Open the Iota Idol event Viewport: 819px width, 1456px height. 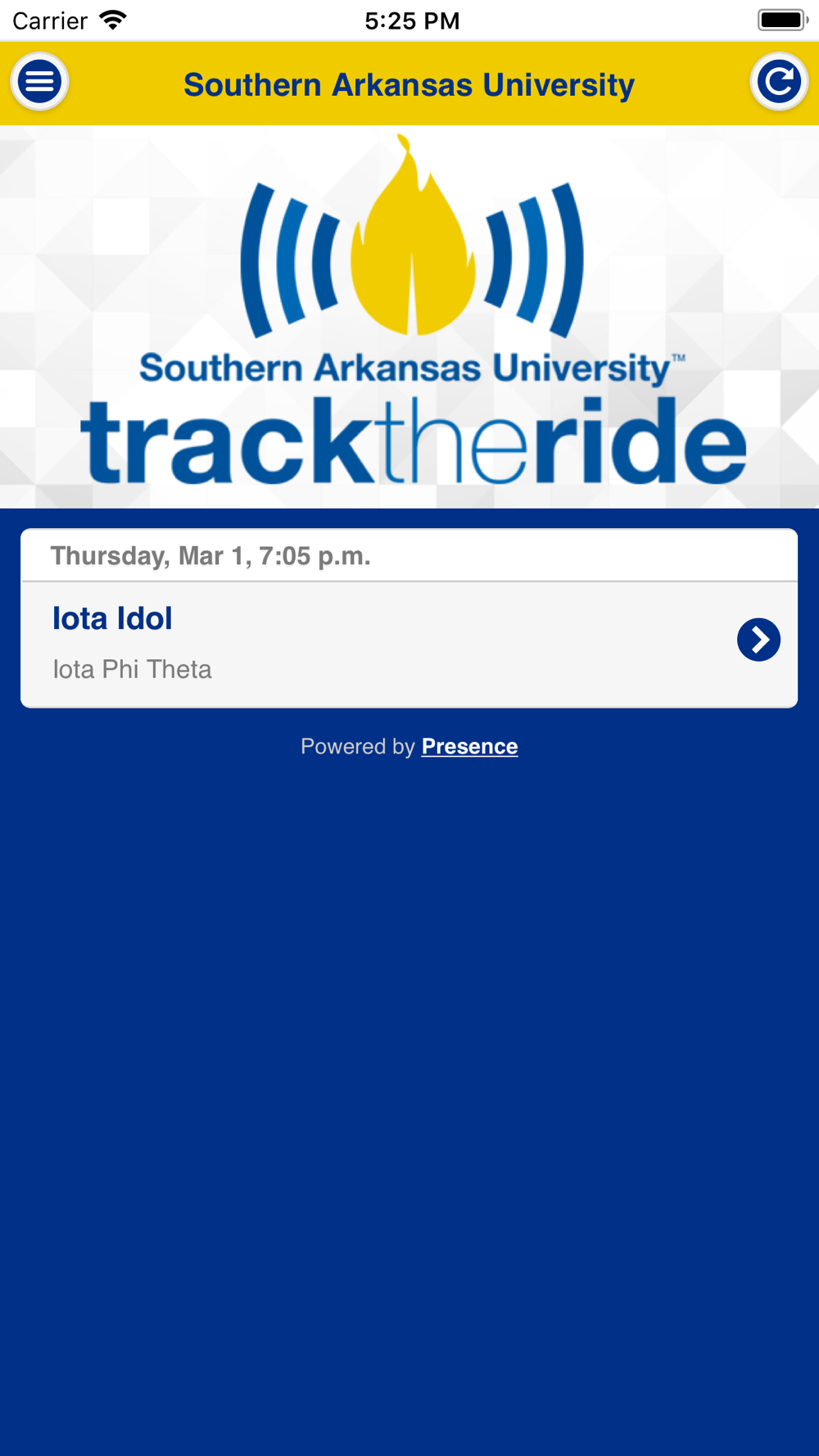coord(409,644)
